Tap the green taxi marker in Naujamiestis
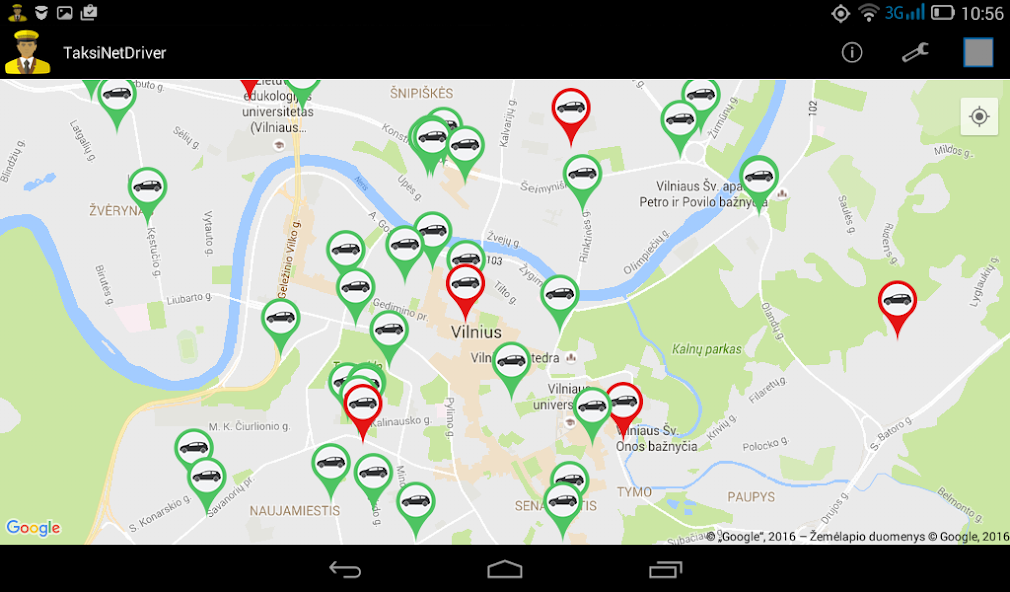The width and height of the screenshot is (1010, 592). (x=330, y=464)
